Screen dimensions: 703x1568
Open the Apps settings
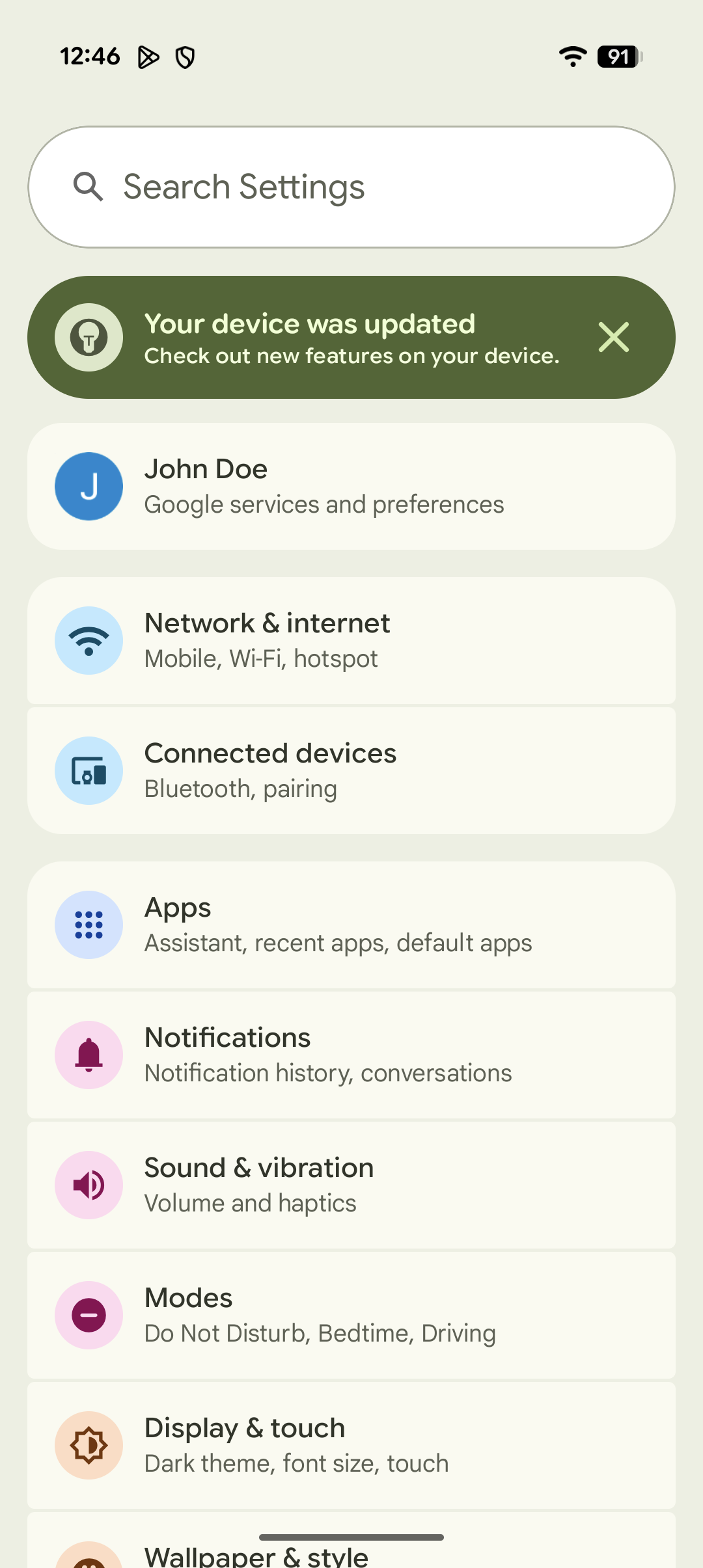[x=351, y=925]
